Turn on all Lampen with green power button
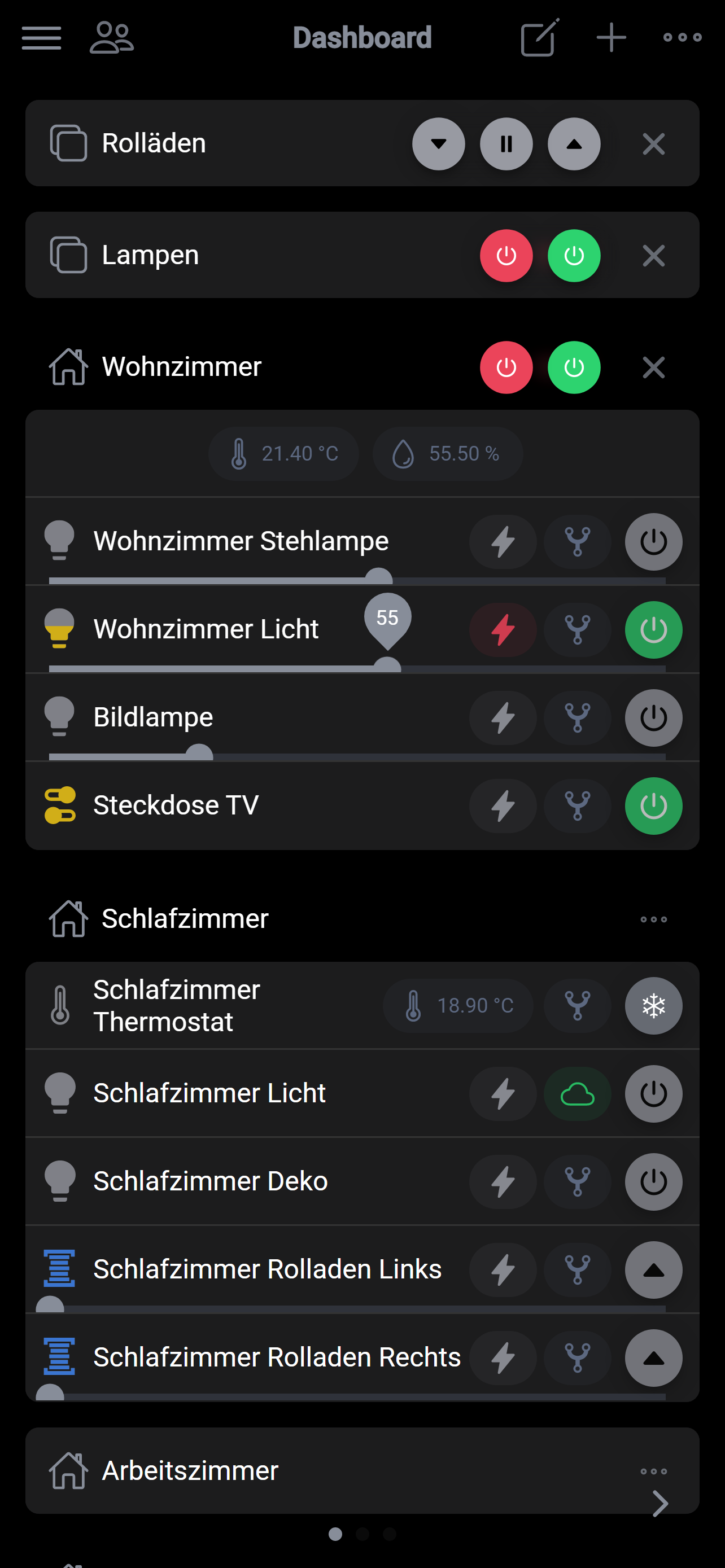Viewport: 725px width, 1568px height. [574, 256]
